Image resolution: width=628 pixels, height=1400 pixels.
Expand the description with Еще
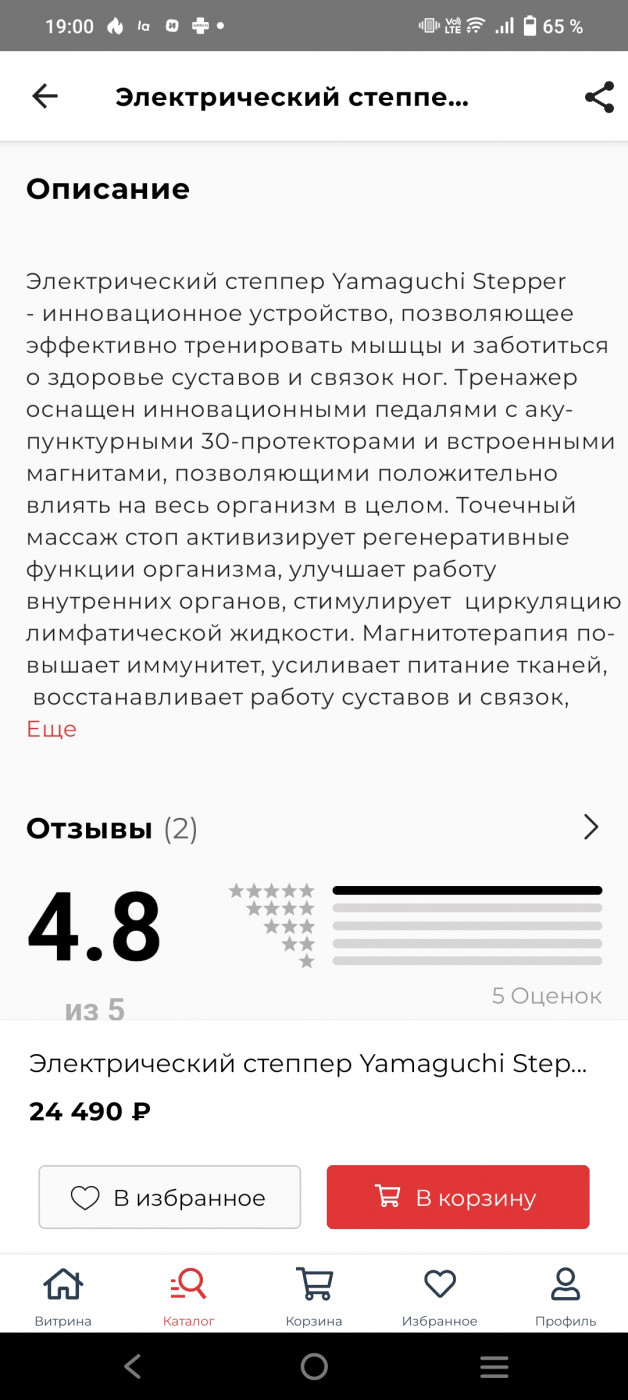pyautogui.click(x=51, y=729)
